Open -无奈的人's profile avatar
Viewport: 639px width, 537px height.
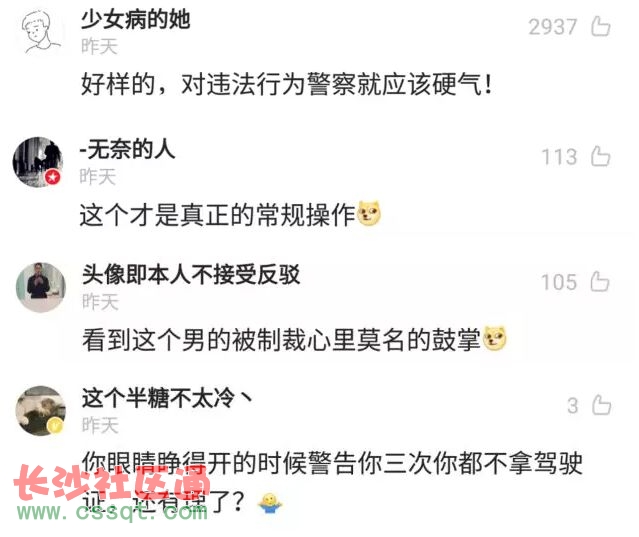pyautogui.click(x=39, y=162)
